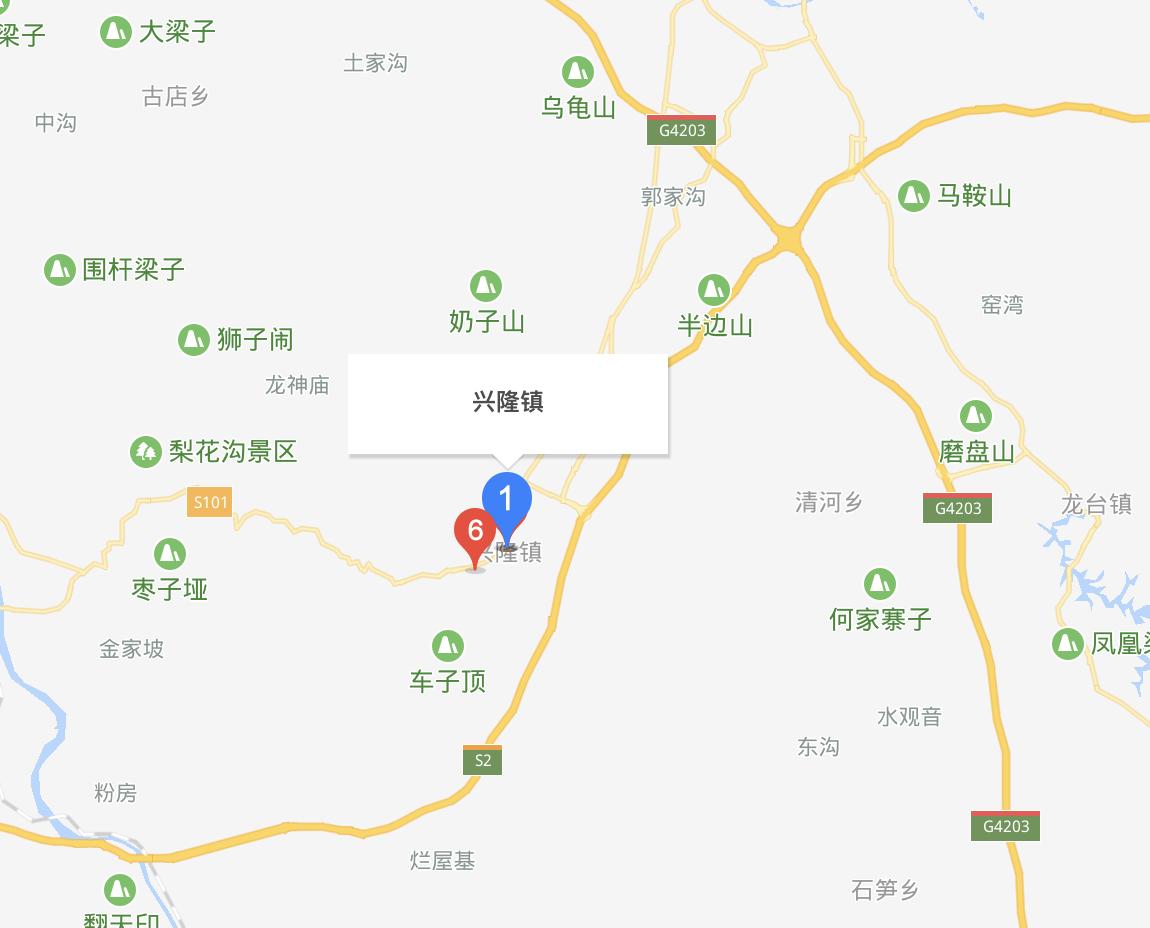Tap the blue map marker numbered 1
Screen dimensions: 1150x928
(x=506, y=501)
